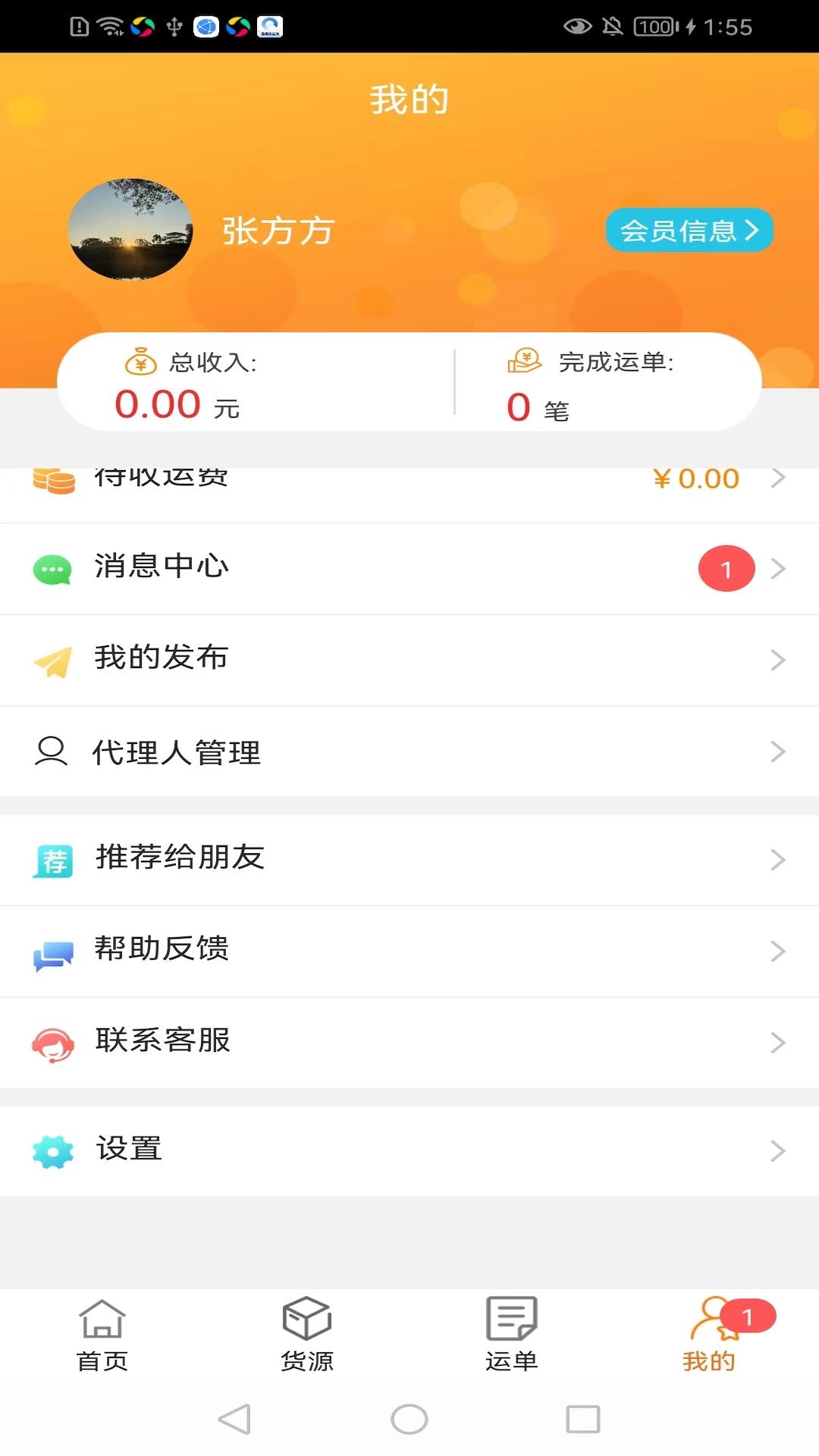Click the 代理人管理 person icon

[49, 752]
